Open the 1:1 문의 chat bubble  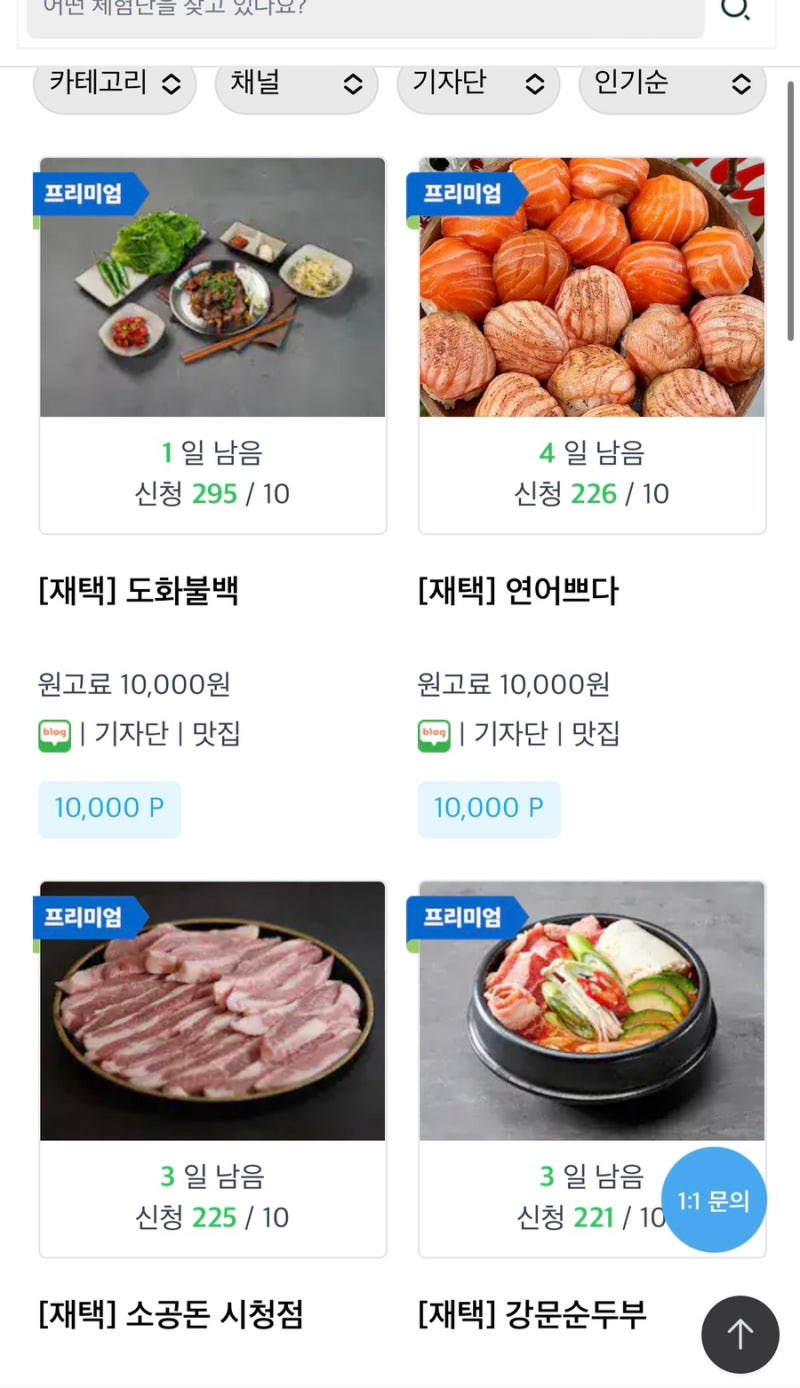pyautogui.click(x=713, y=1198)
